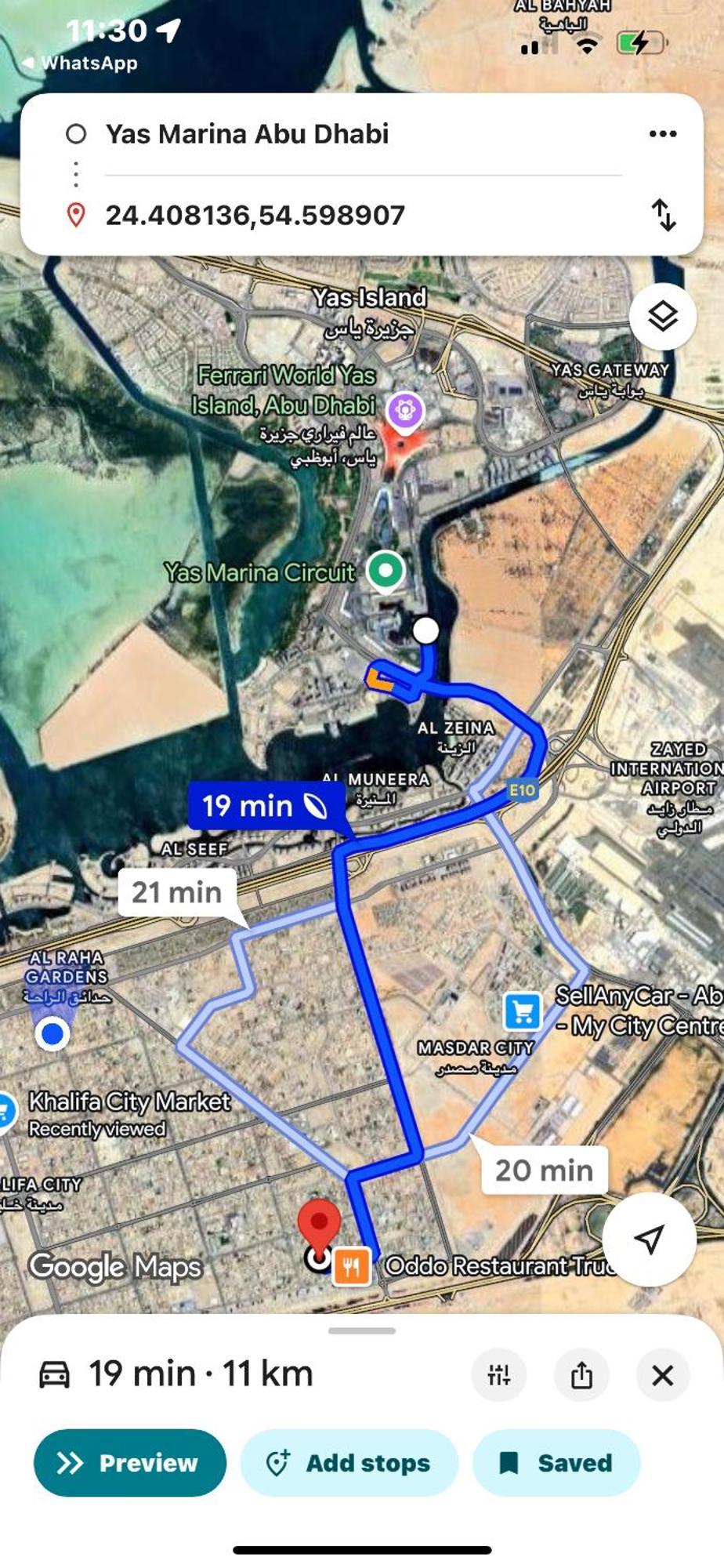The image size is (724, 1568).
Task: Open the Yas Marina Circuit pin
Action: pyautogui.click(x=385, y=571)
